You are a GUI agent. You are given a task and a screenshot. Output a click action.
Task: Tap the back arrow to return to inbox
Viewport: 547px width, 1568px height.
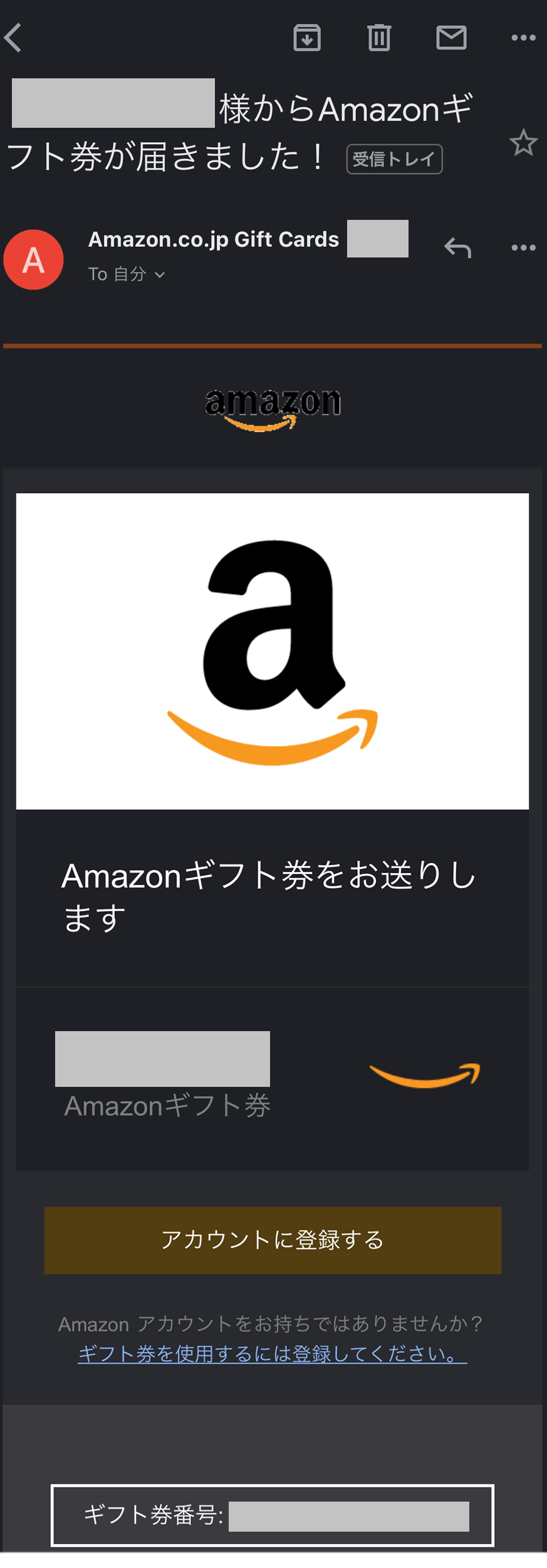pyautogui.click(x=13, y=38)
